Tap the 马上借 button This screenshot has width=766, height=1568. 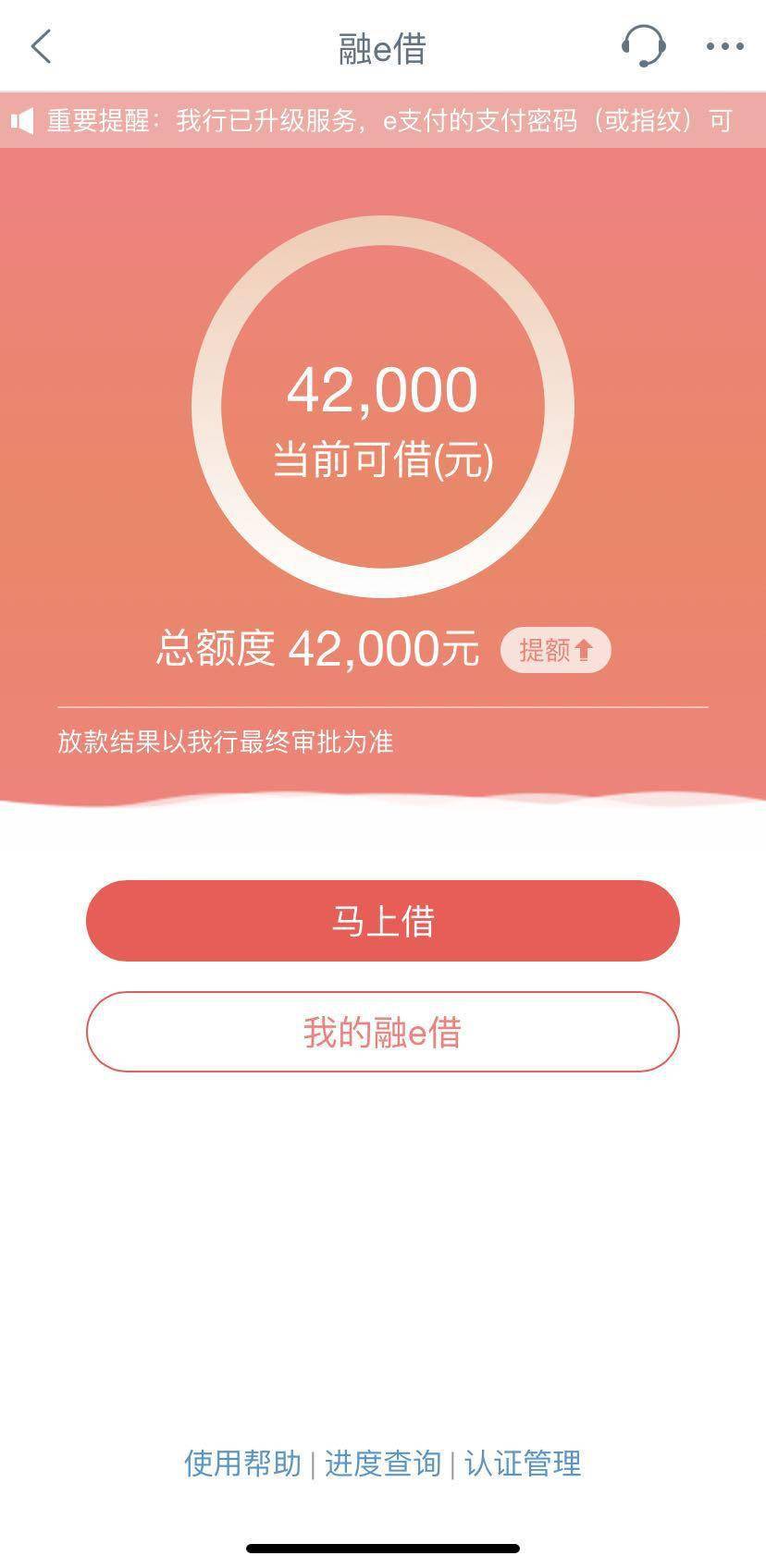click(x=383, y=921)
